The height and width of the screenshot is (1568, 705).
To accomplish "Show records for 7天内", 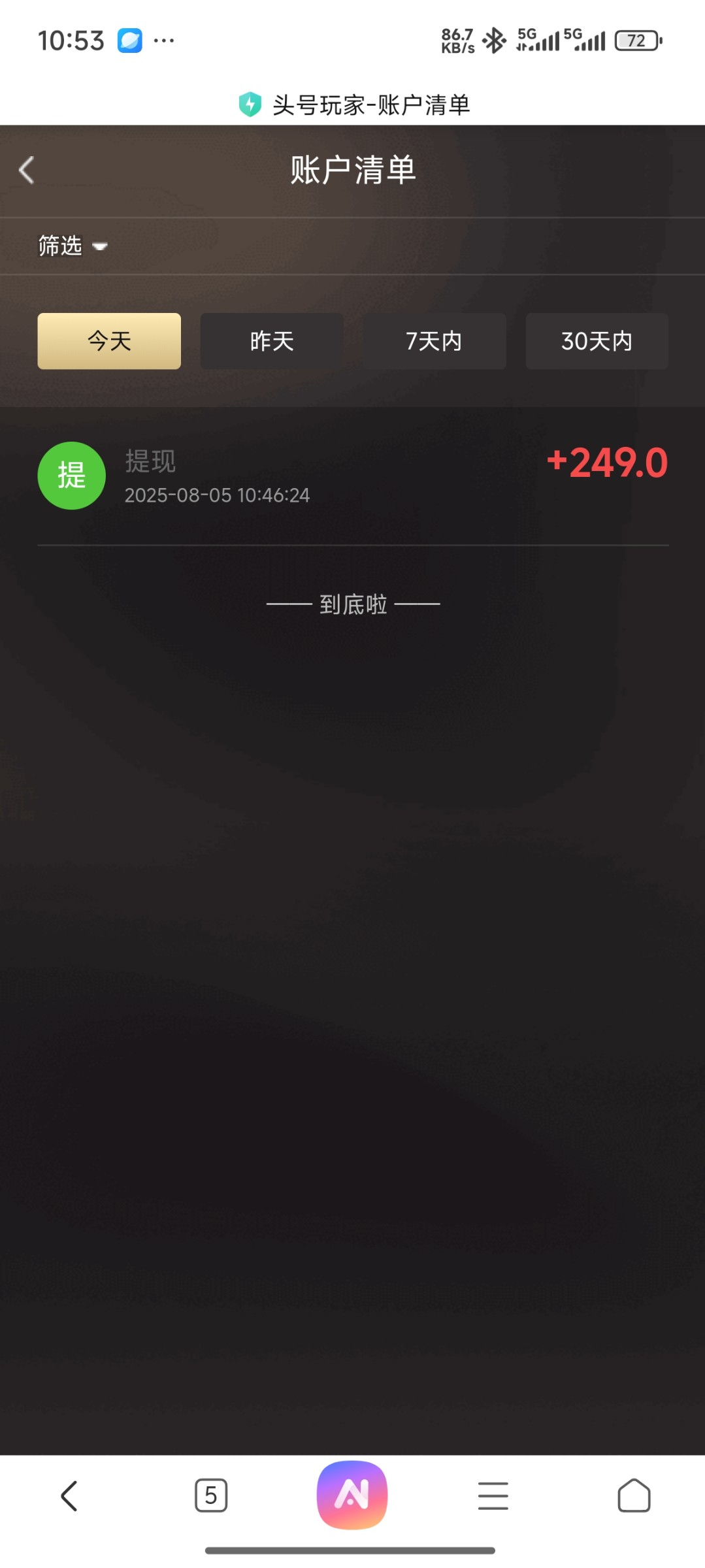I will tap(434, 341).
